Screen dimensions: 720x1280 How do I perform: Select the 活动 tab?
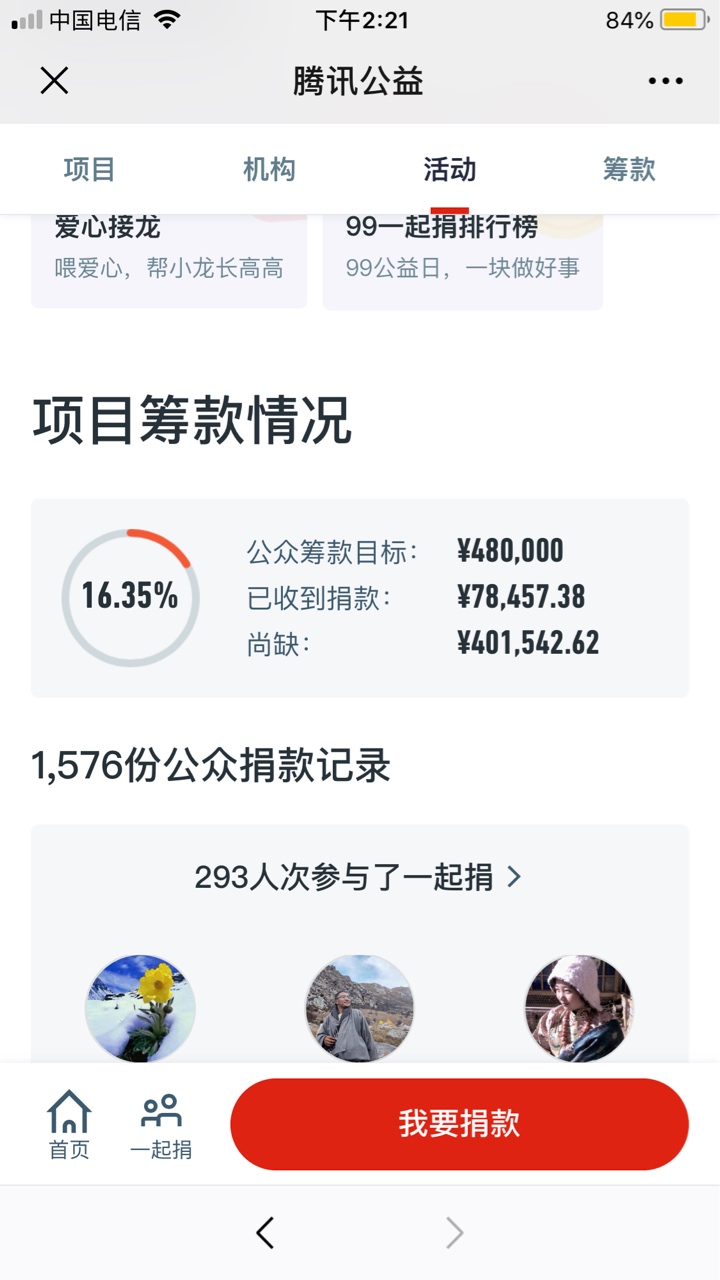(450, 170)
